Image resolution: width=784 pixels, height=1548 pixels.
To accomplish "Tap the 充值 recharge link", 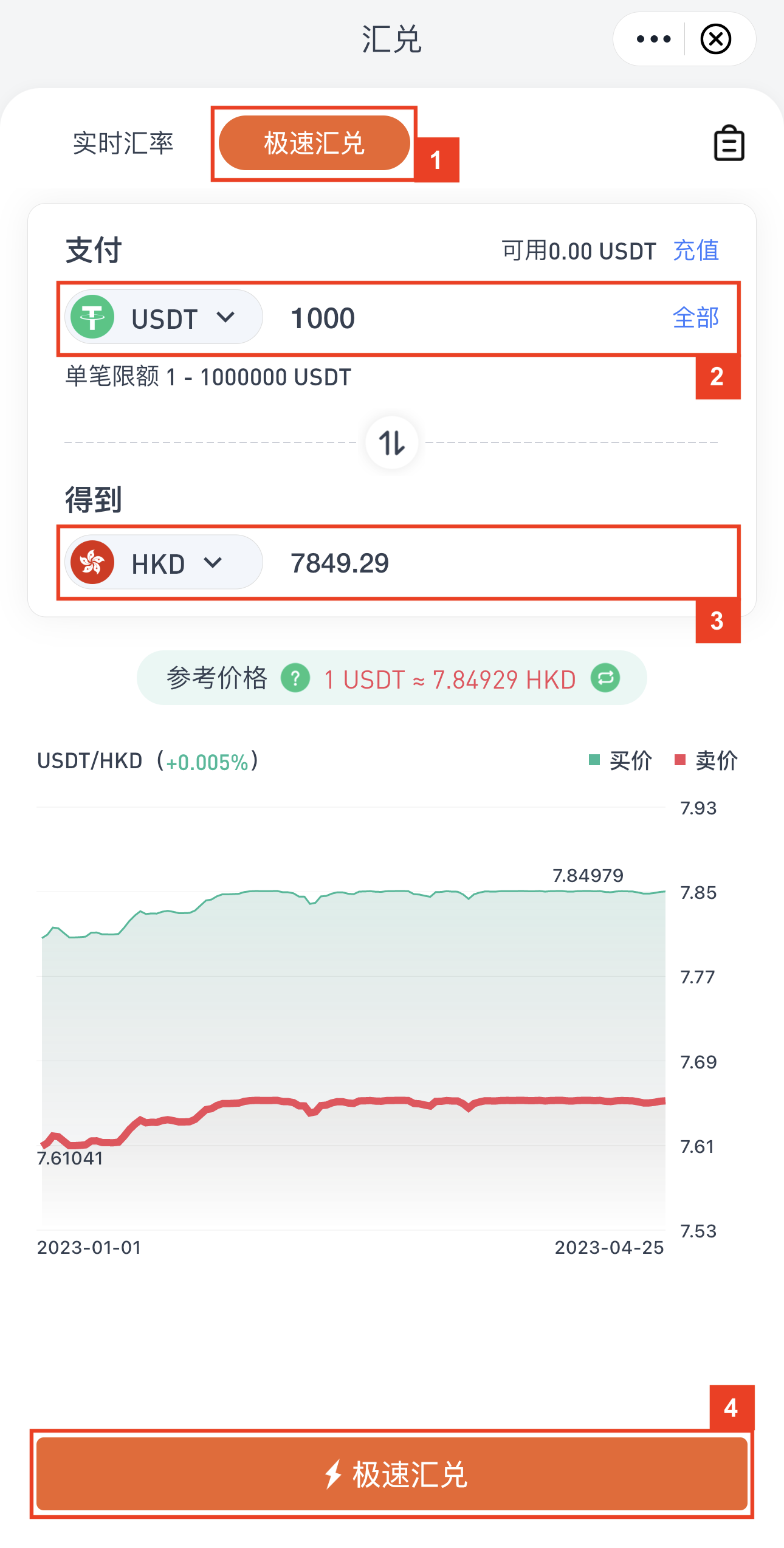I will [696, 250].
